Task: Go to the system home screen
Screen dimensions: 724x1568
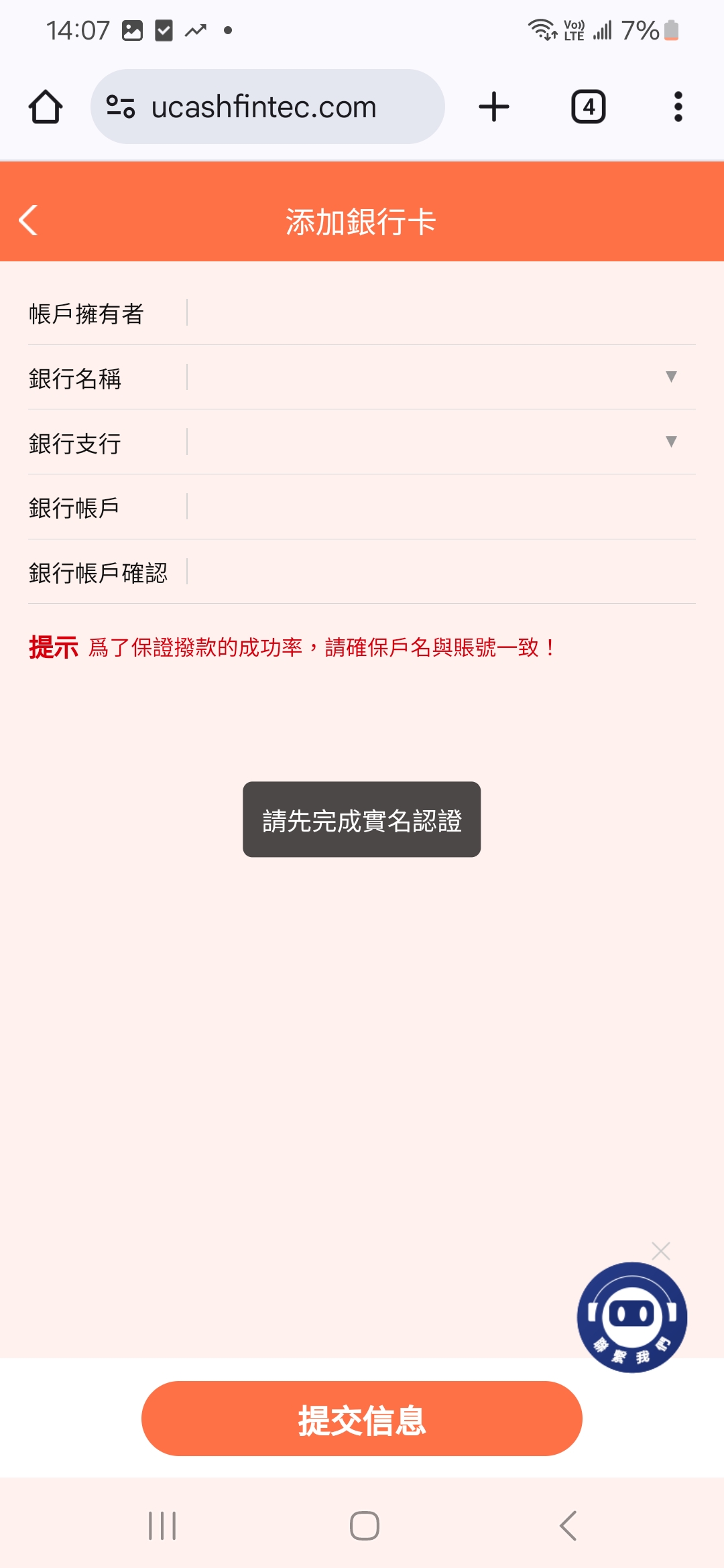Action: tap(364, 1526)
